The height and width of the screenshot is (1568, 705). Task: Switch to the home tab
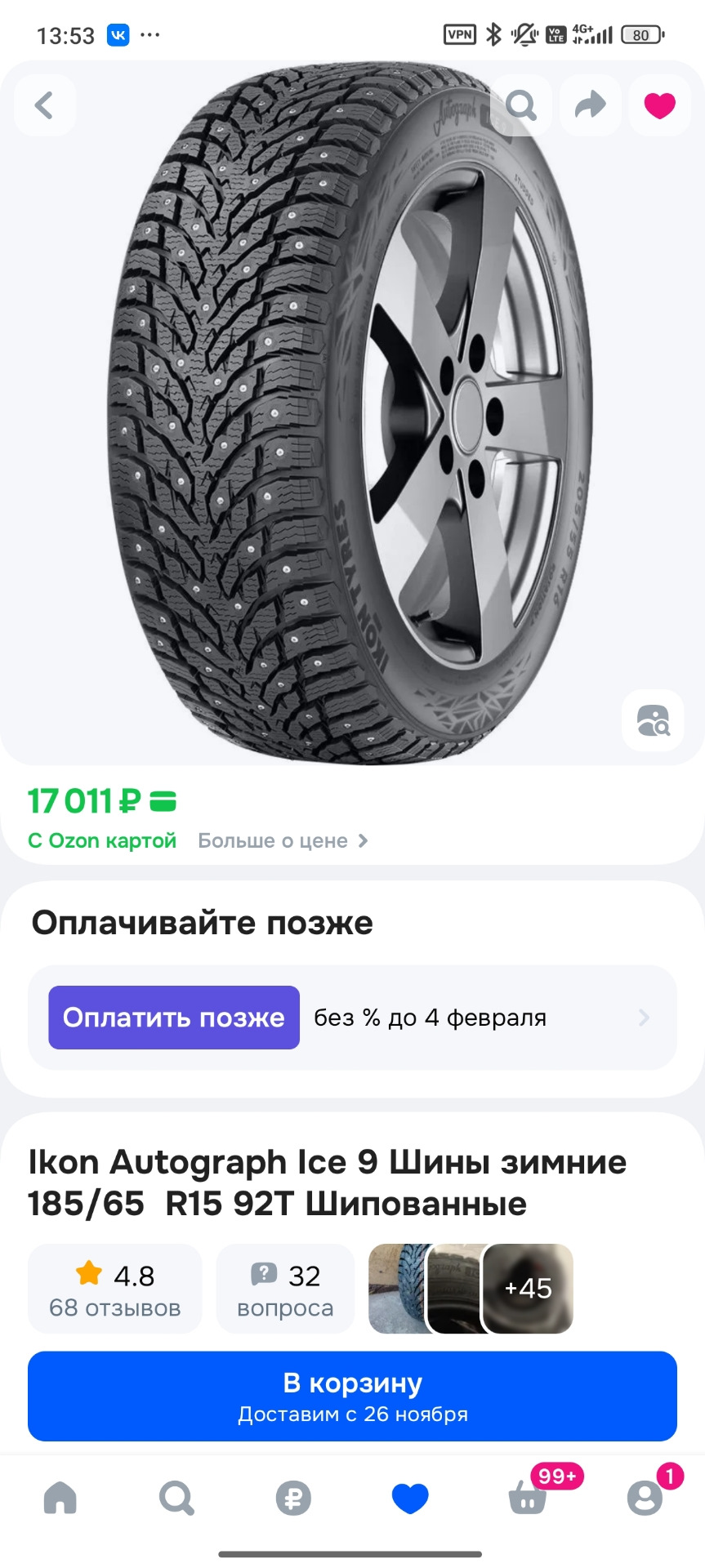tap(60, 1498)
